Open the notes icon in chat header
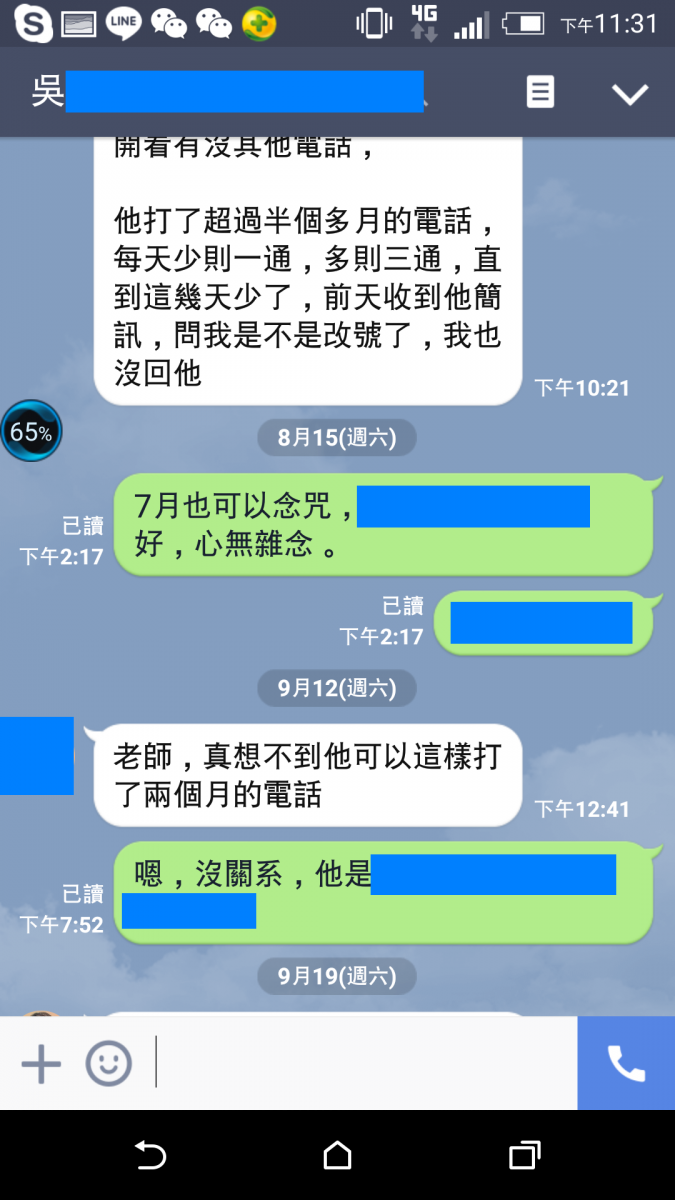 [x=540, y=93]
